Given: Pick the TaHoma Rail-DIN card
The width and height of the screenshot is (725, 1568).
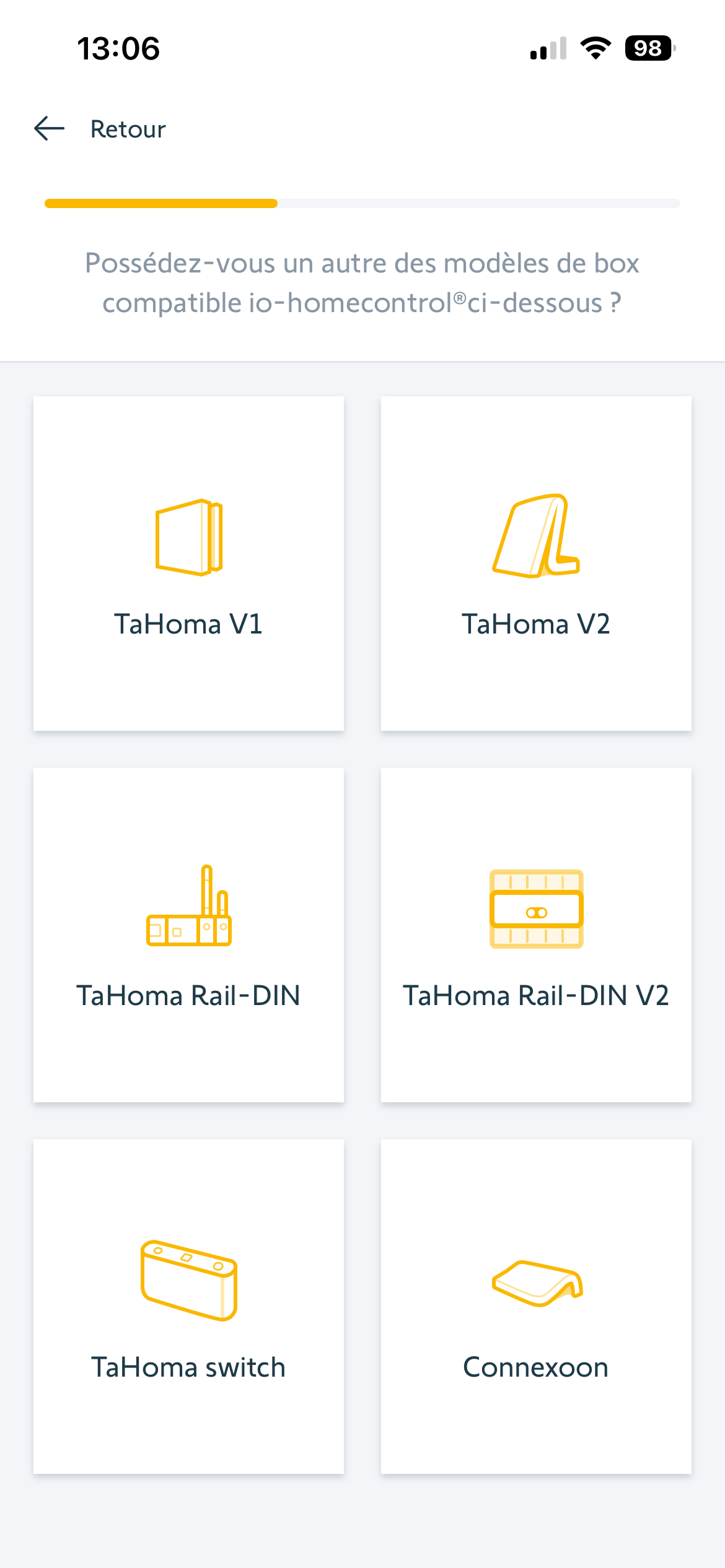Looking at the screenshot, I should click(x=188, y=935).
